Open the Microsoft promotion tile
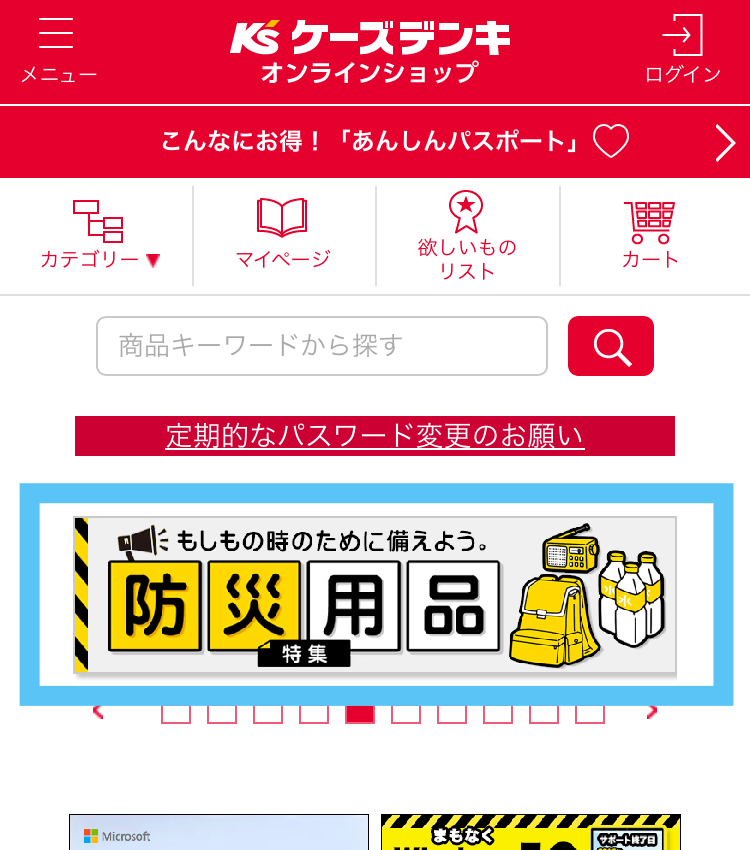 (218, 832)
